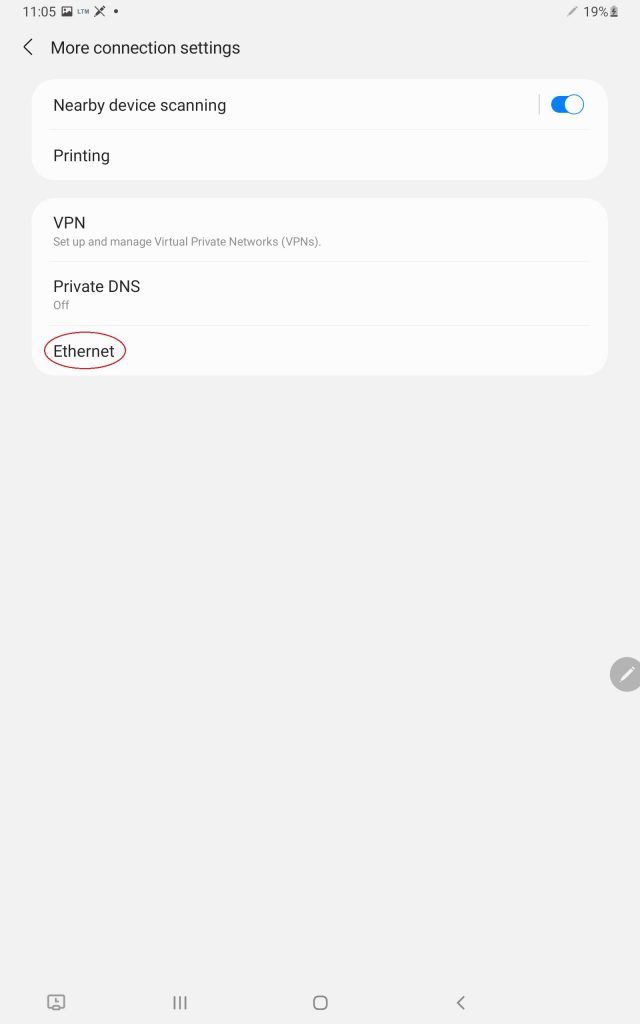The image size is (640, 1024).
Task: Turn off Nearby device scanning switch
Action: (x=567, y=105)
